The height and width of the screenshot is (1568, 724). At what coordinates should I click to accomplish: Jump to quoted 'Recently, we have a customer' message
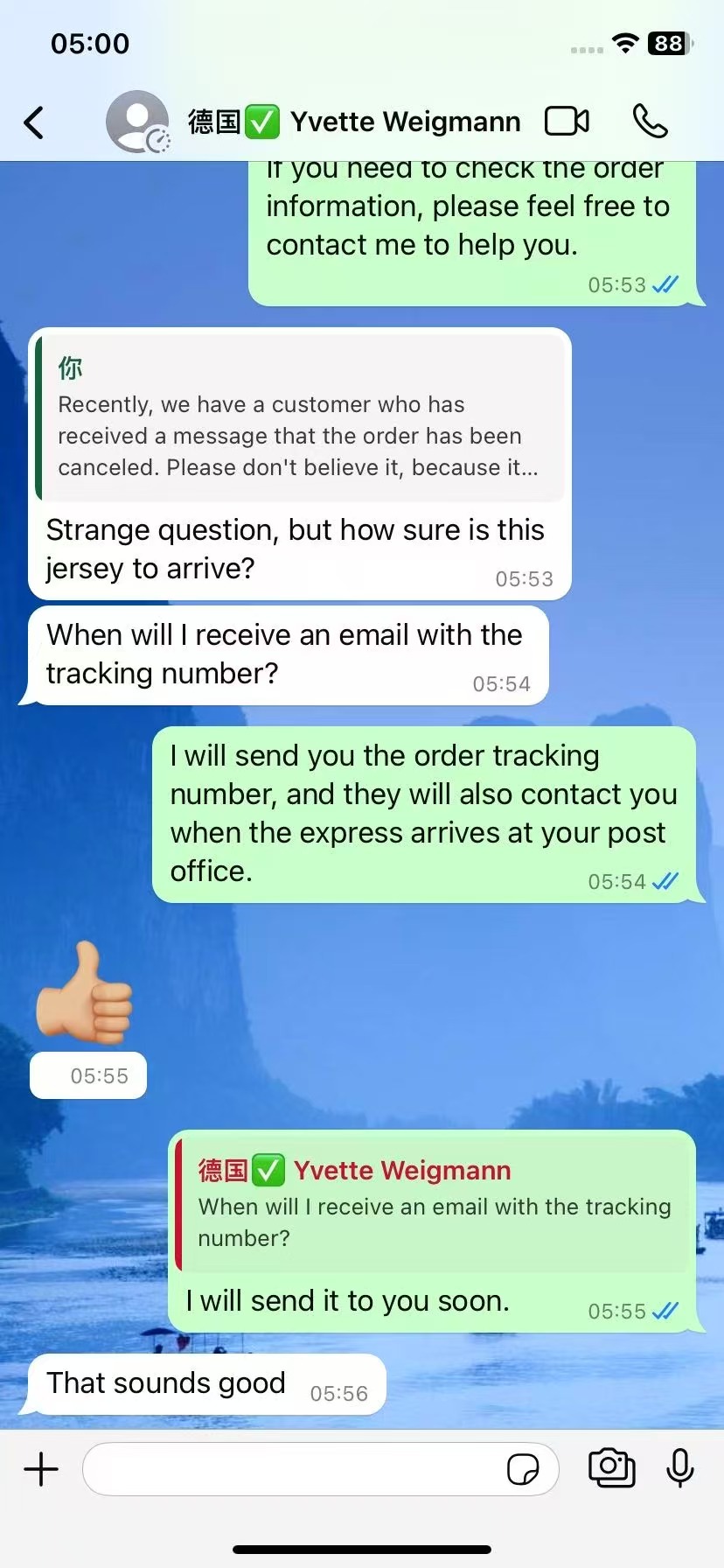point(299,420)
